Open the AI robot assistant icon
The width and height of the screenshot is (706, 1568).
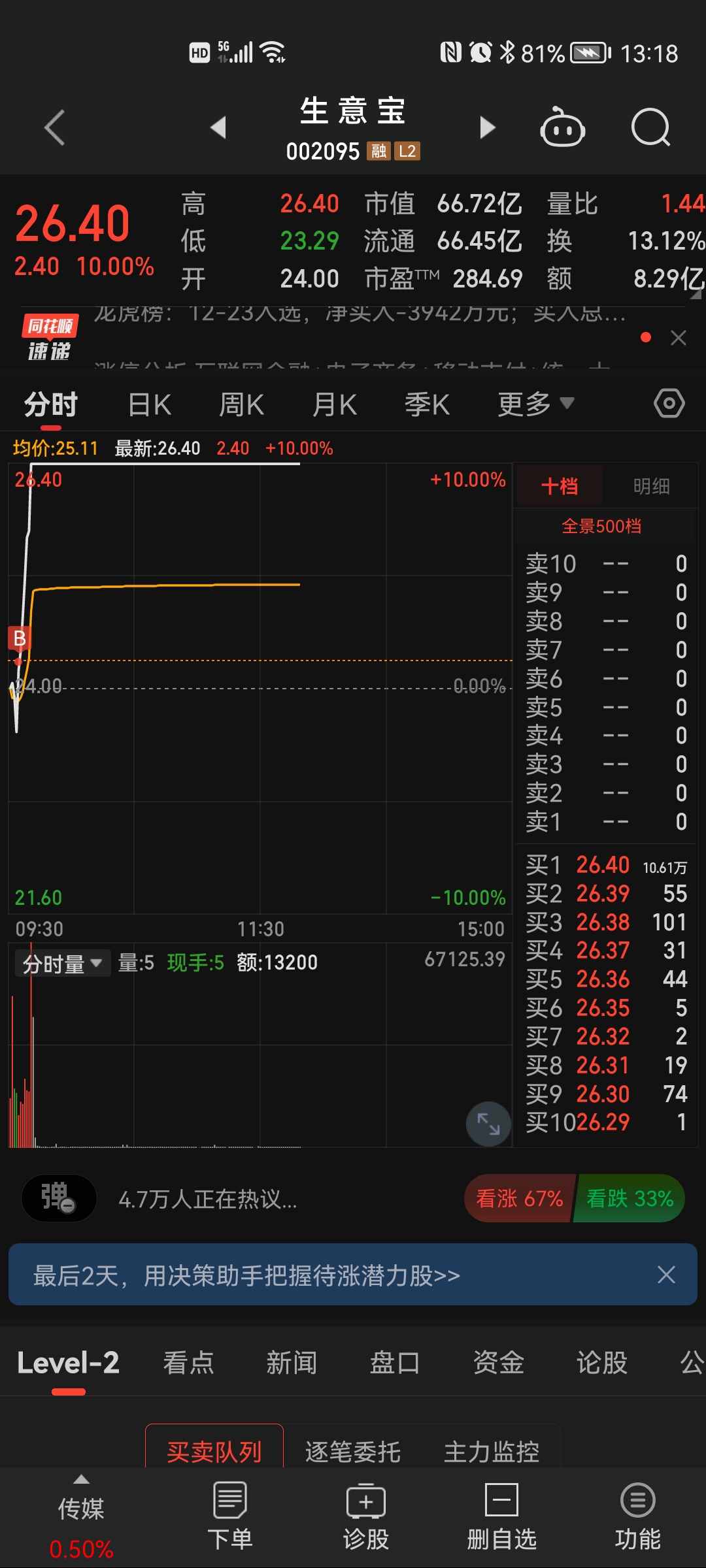[562, 127]
